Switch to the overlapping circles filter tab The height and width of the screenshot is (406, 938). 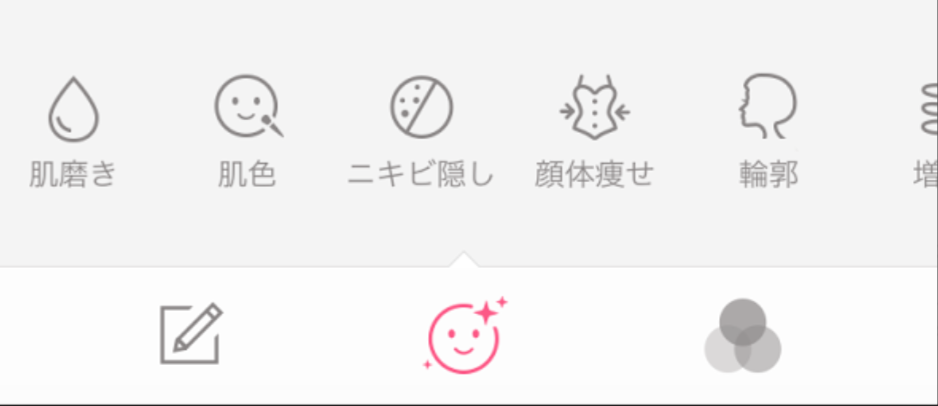coord(742,337)
